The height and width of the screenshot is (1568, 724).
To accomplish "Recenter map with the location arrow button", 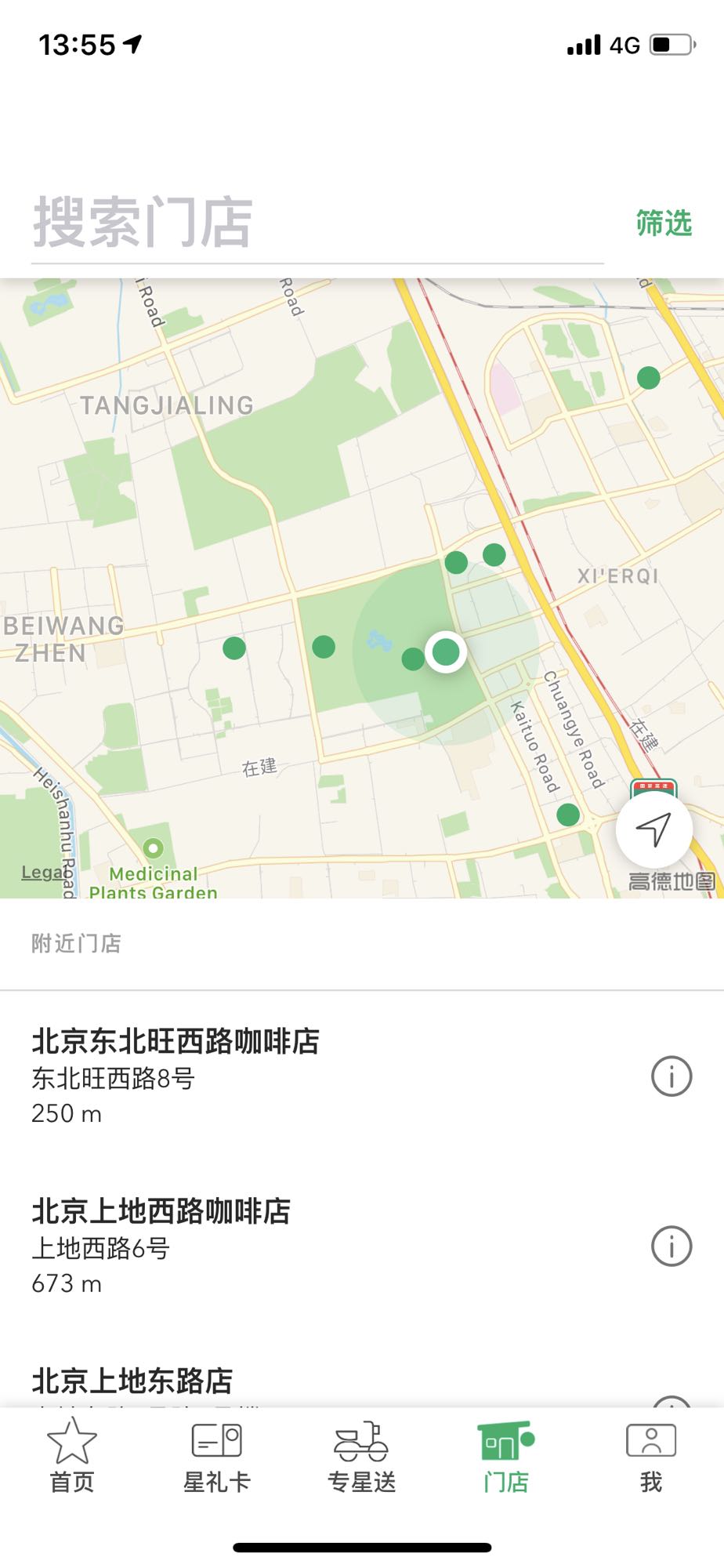I will pos(653,829).
